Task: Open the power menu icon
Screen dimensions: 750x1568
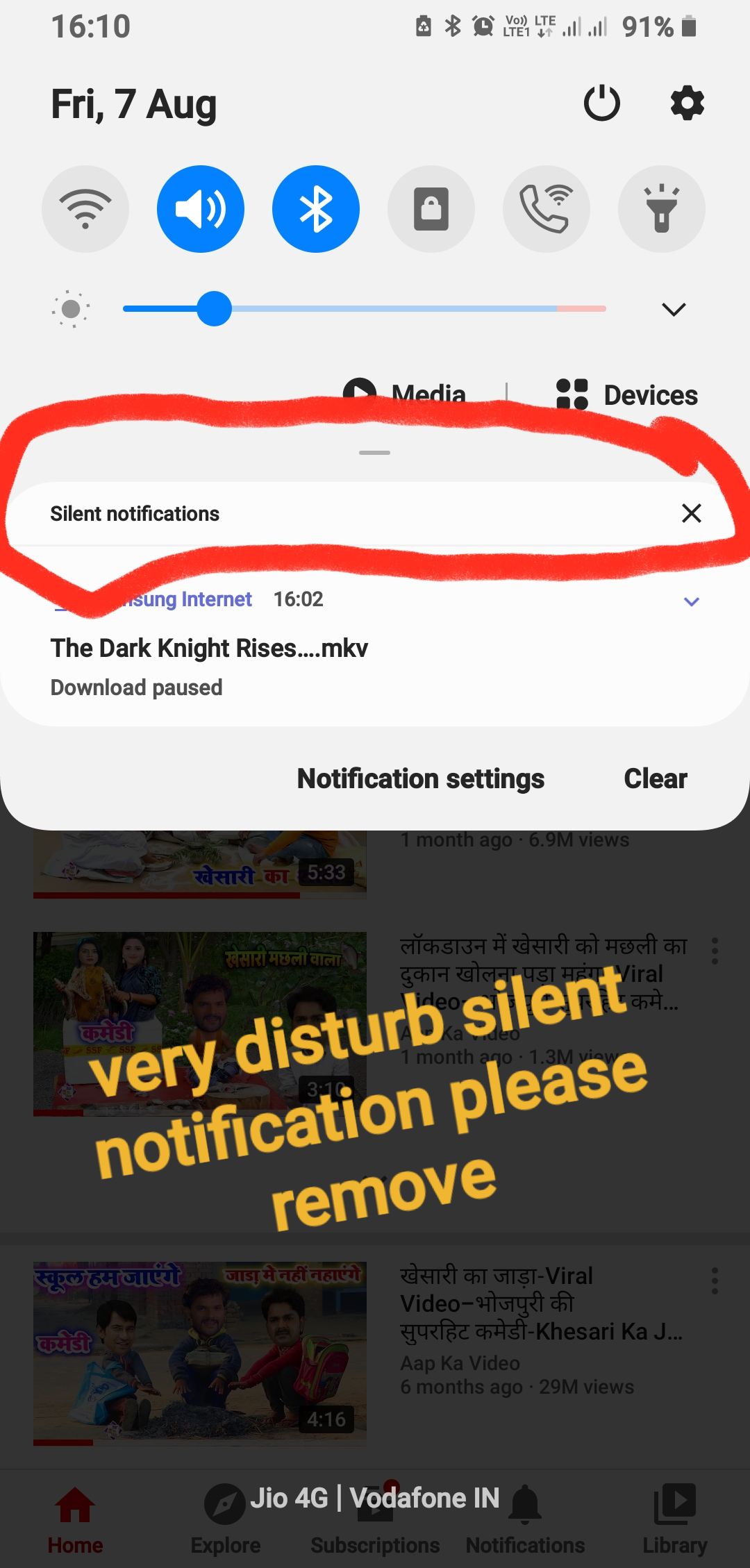Action: 601,103
